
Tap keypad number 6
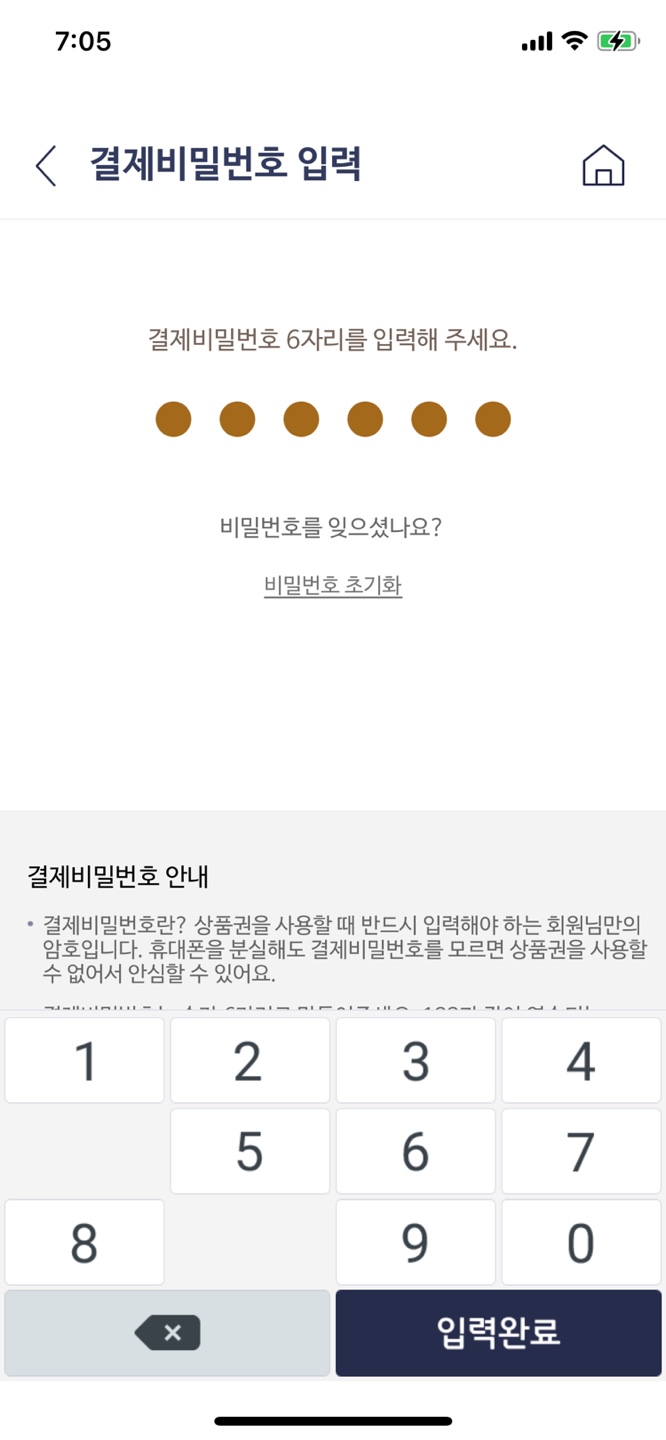[x=415, y=1152]
